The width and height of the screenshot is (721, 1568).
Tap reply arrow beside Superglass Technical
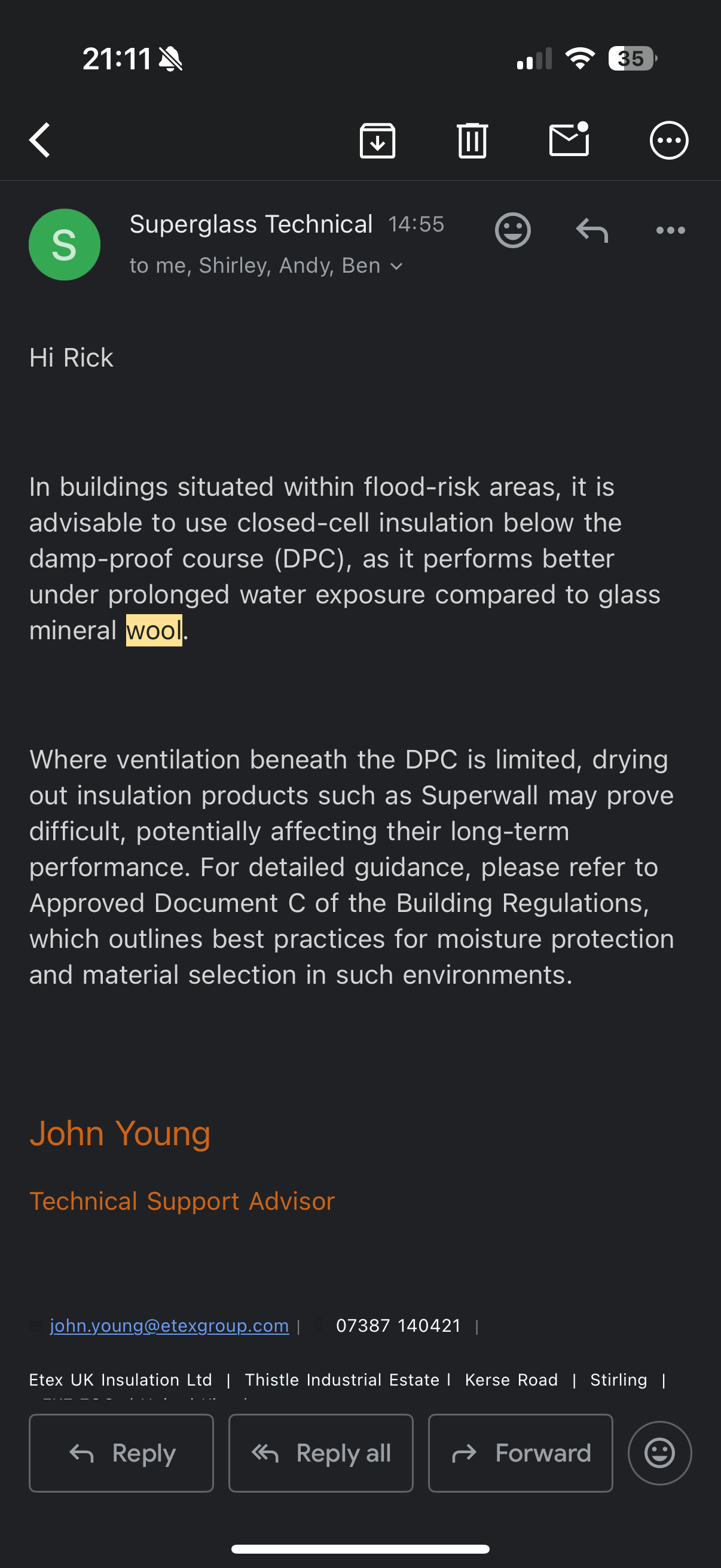coord(592,230)
